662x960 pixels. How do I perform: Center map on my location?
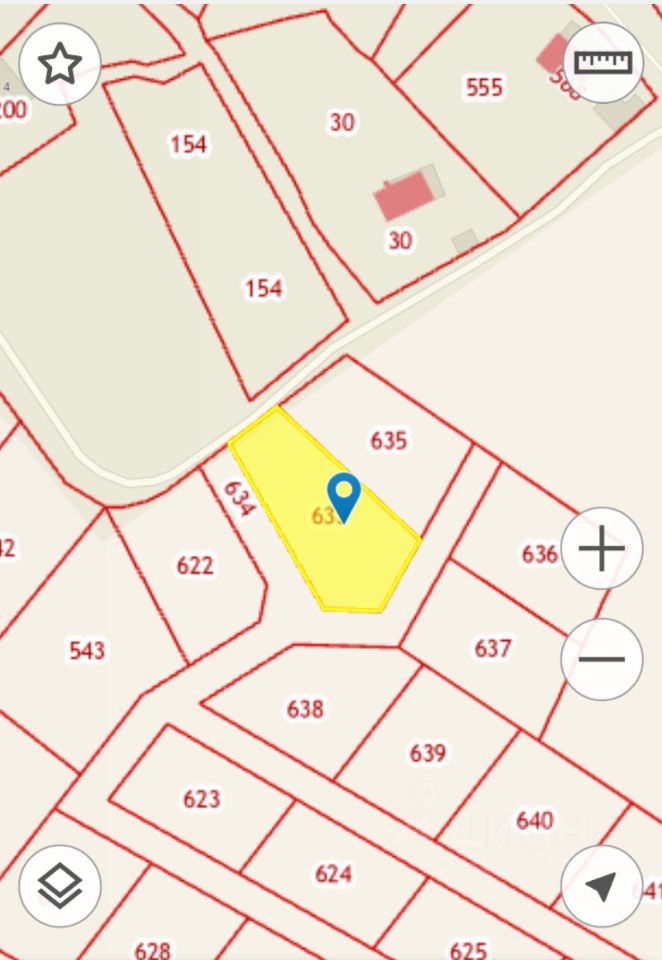(x=602, y=886)
